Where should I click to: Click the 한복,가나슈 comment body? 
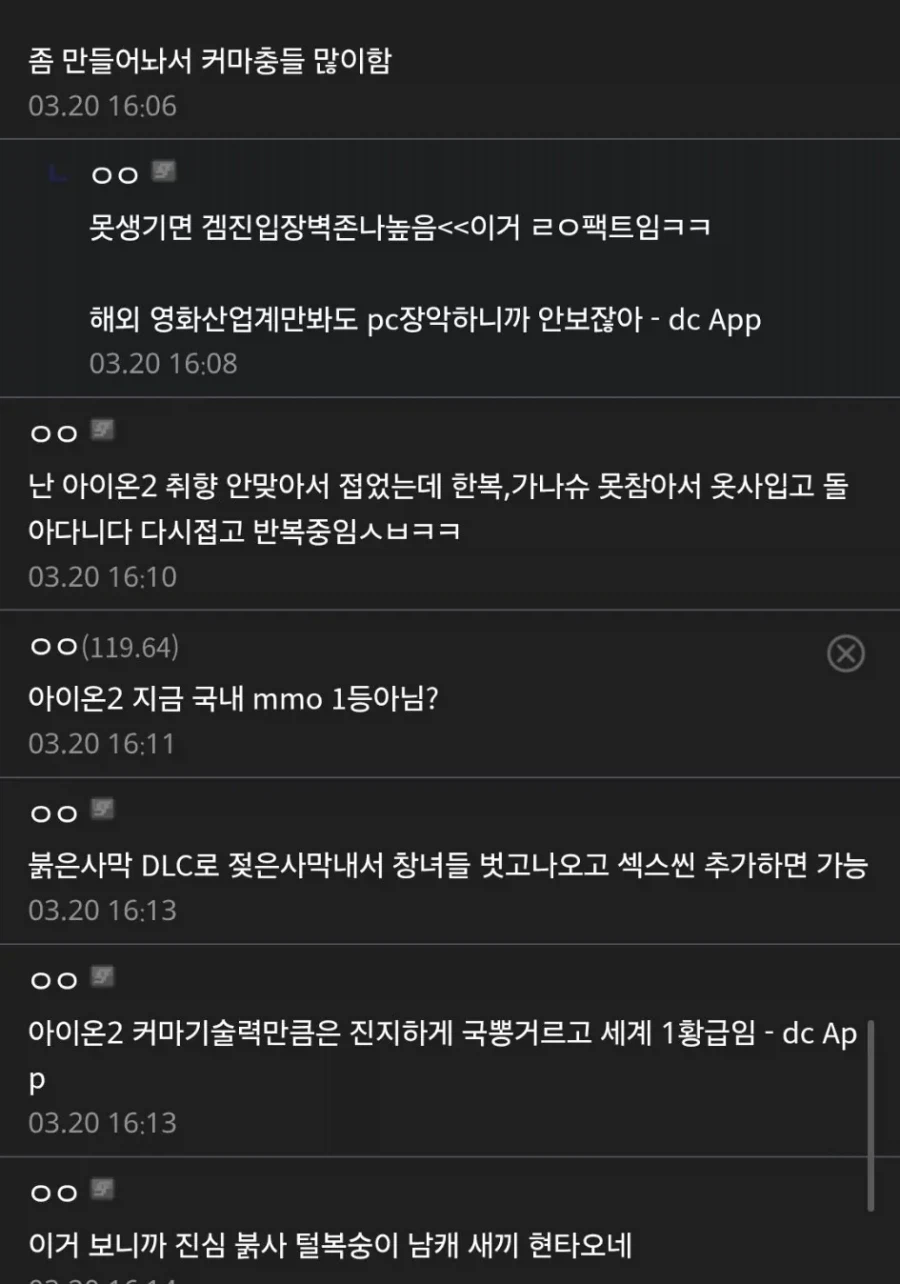pyautogui.click(x=440, y=505)
